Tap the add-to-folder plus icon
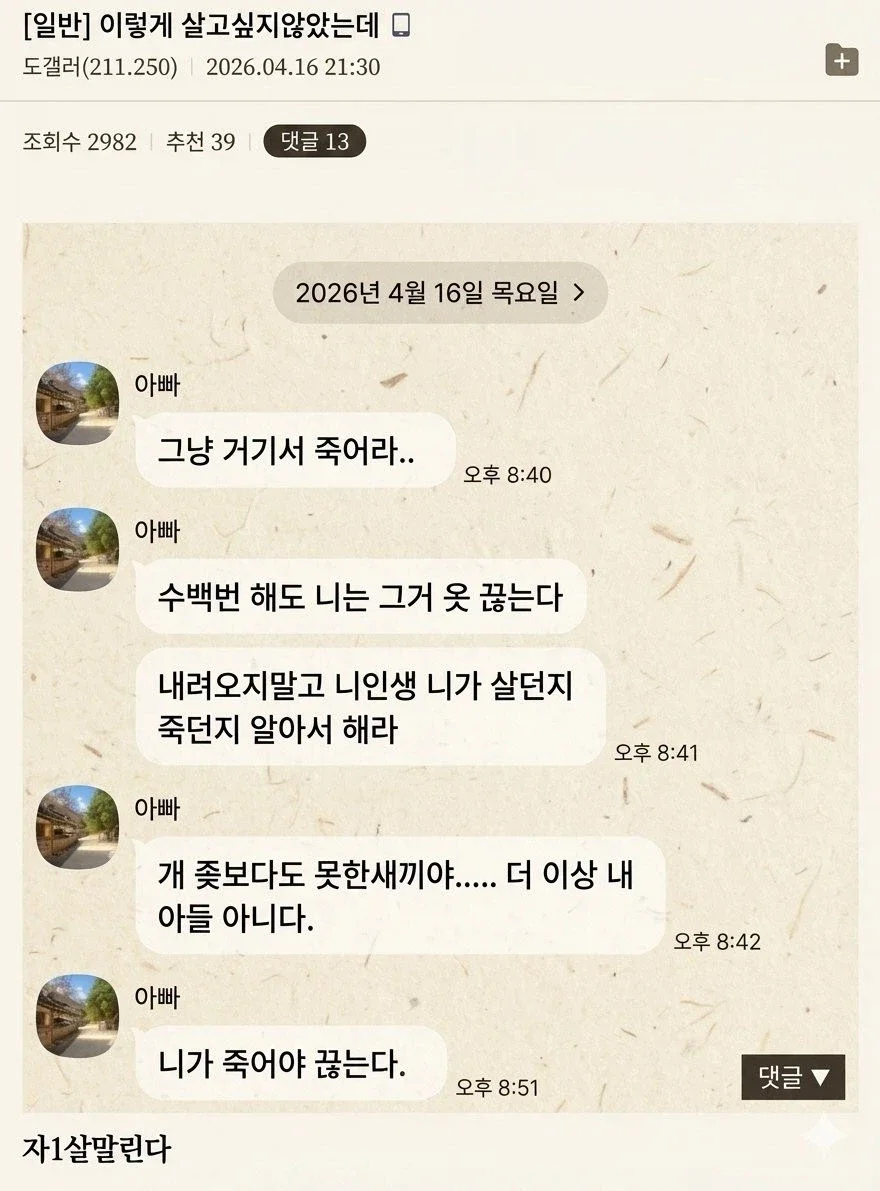 coord(841,60)
